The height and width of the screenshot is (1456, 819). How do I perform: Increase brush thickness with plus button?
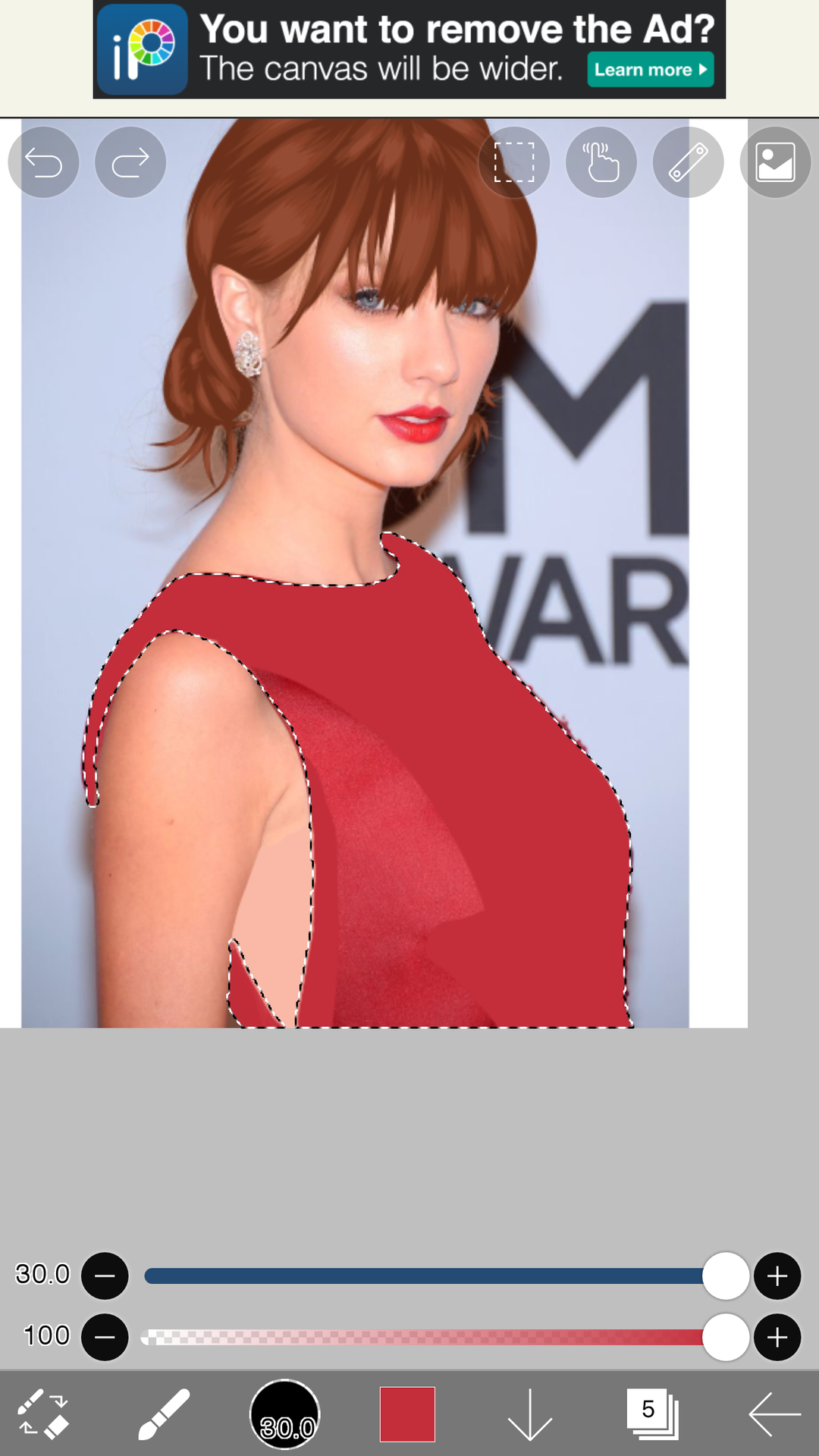(777, 1276)
